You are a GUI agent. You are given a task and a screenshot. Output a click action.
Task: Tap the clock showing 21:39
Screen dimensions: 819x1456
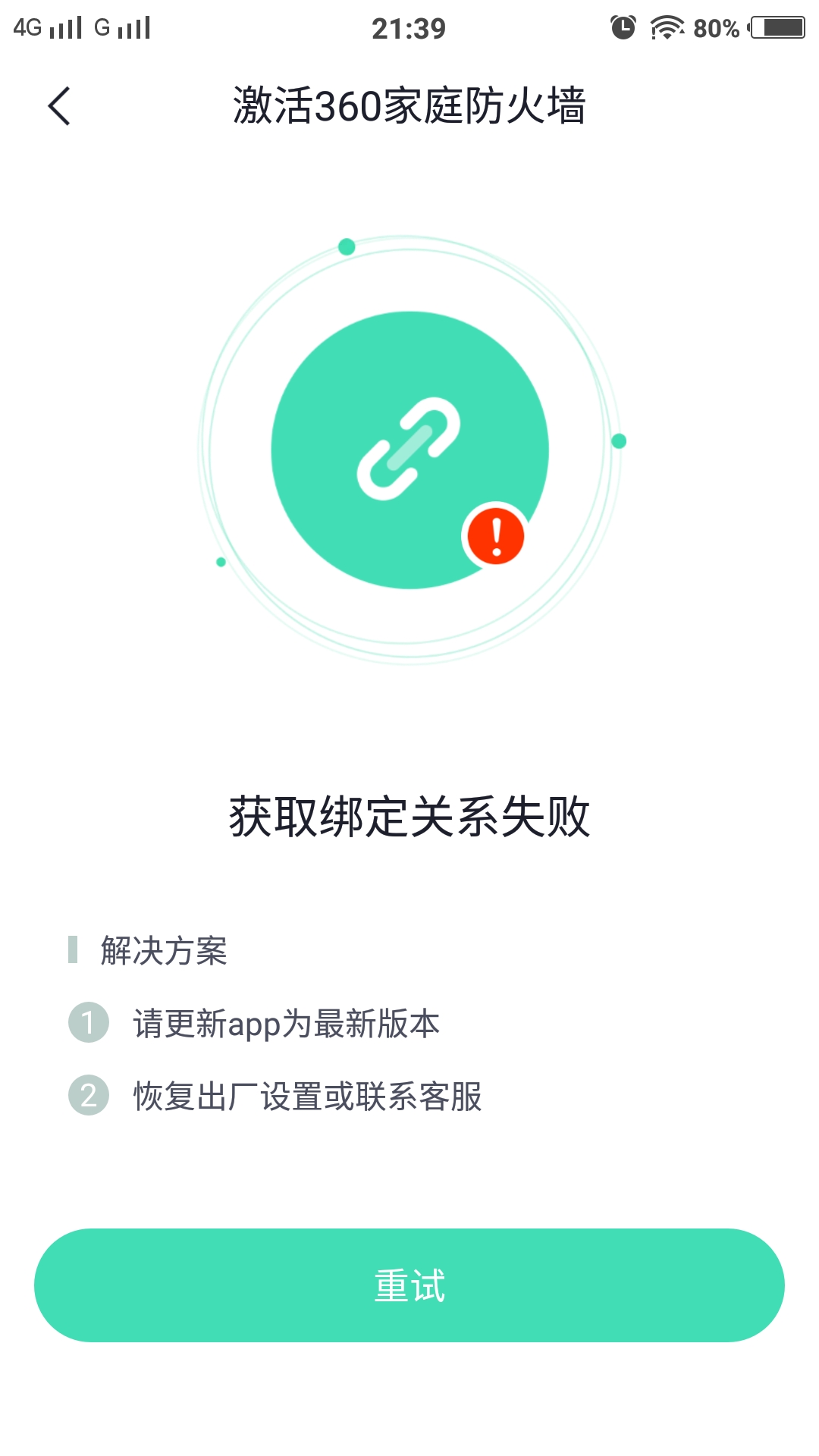409,27
